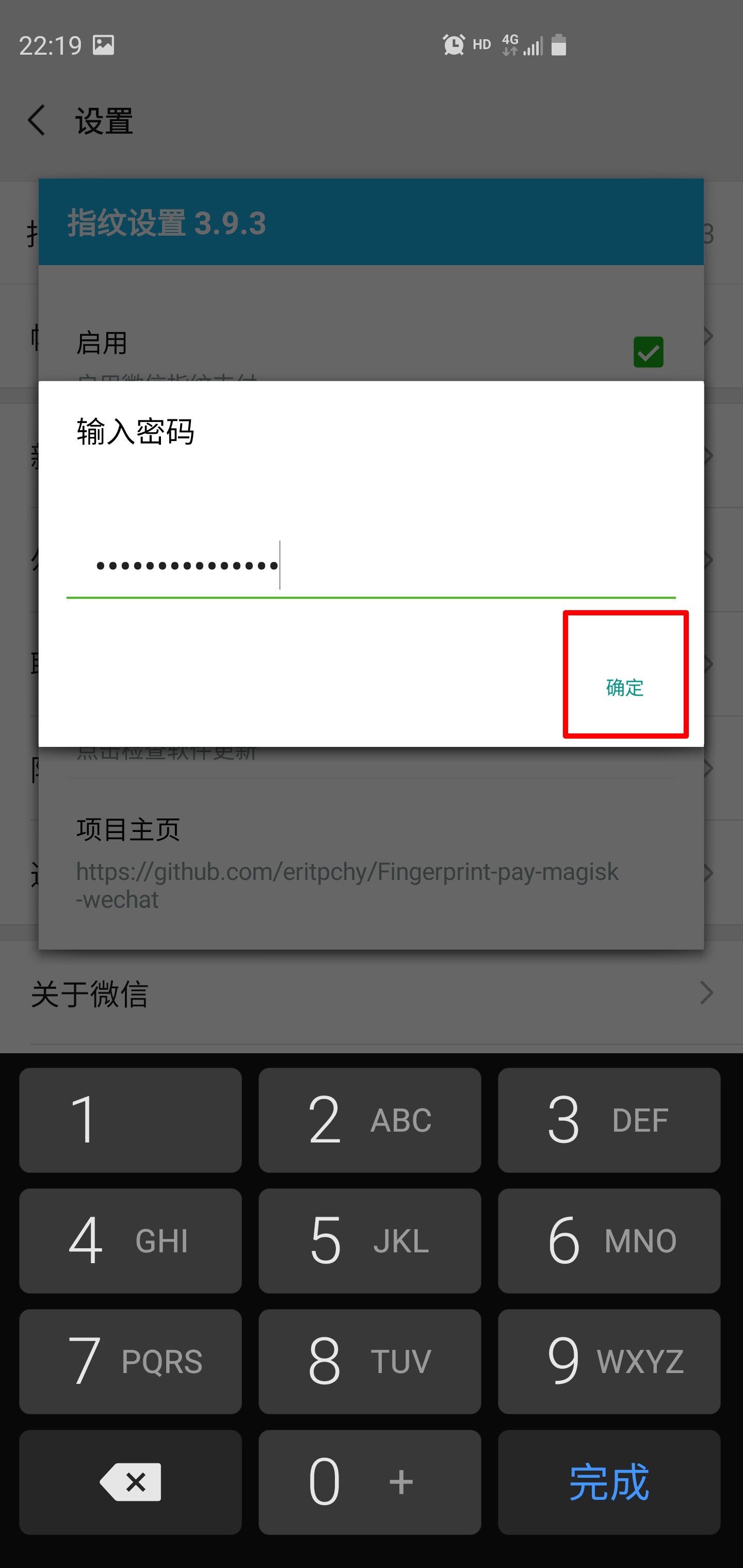Delete last character with backspace key

tap(131, 1481)
